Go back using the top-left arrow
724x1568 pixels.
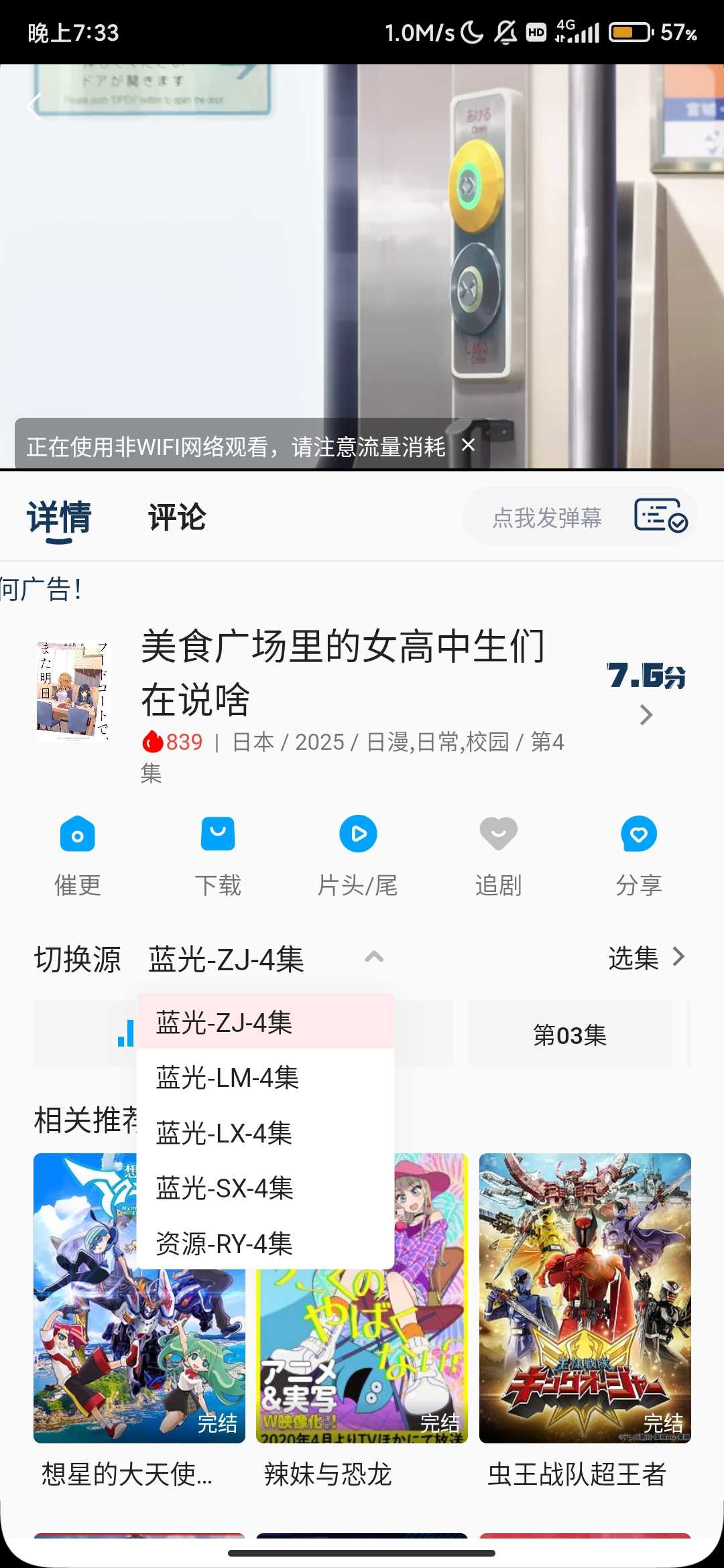35,106
